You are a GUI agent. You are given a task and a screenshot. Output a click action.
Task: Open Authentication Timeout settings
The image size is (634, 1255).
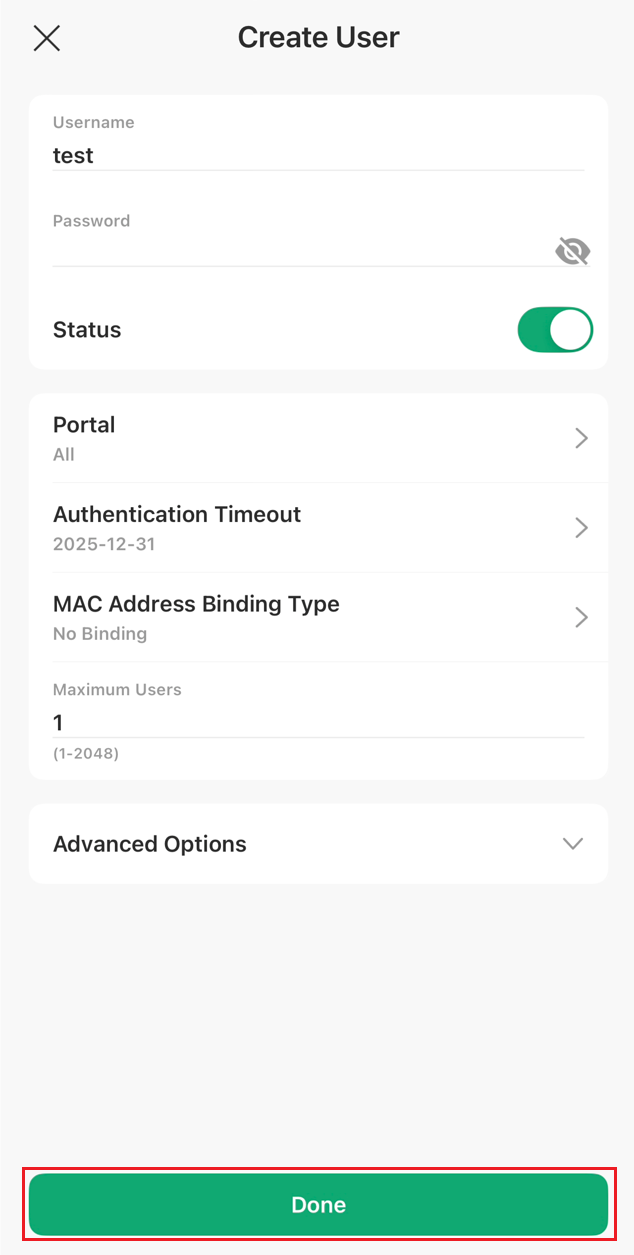coord(318,527)
